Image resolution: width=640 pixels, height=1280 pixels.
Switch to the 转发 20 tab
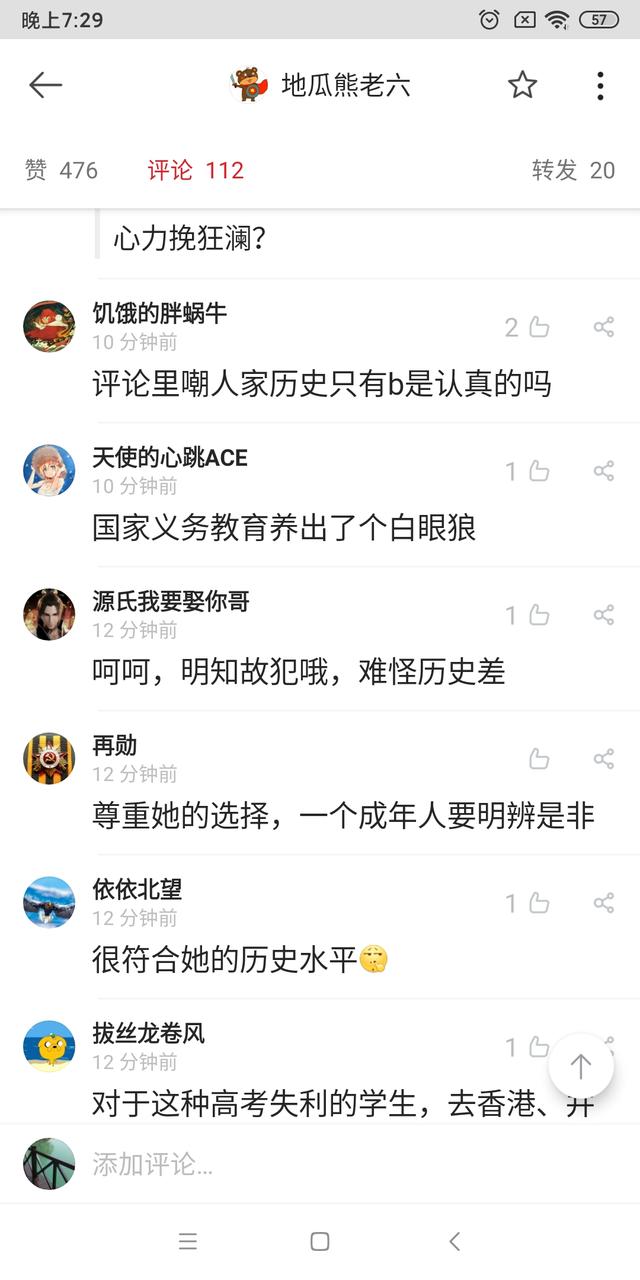(573, 170)
